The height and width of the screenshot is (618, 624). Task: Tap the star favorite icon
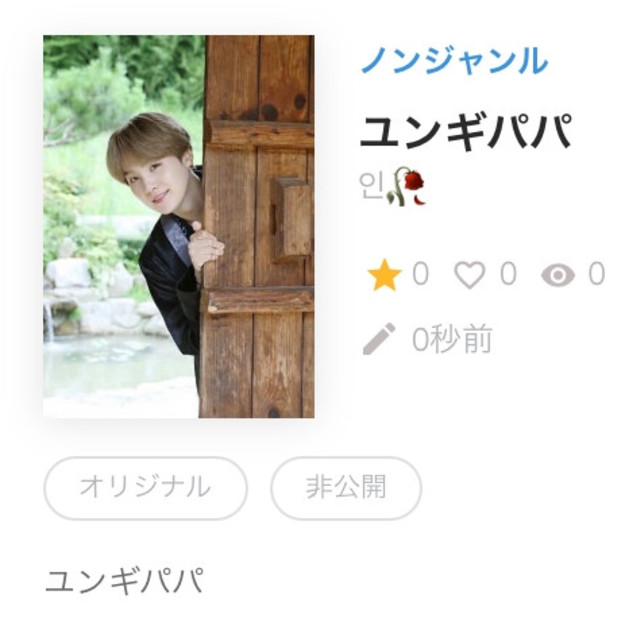pos(384,275)
